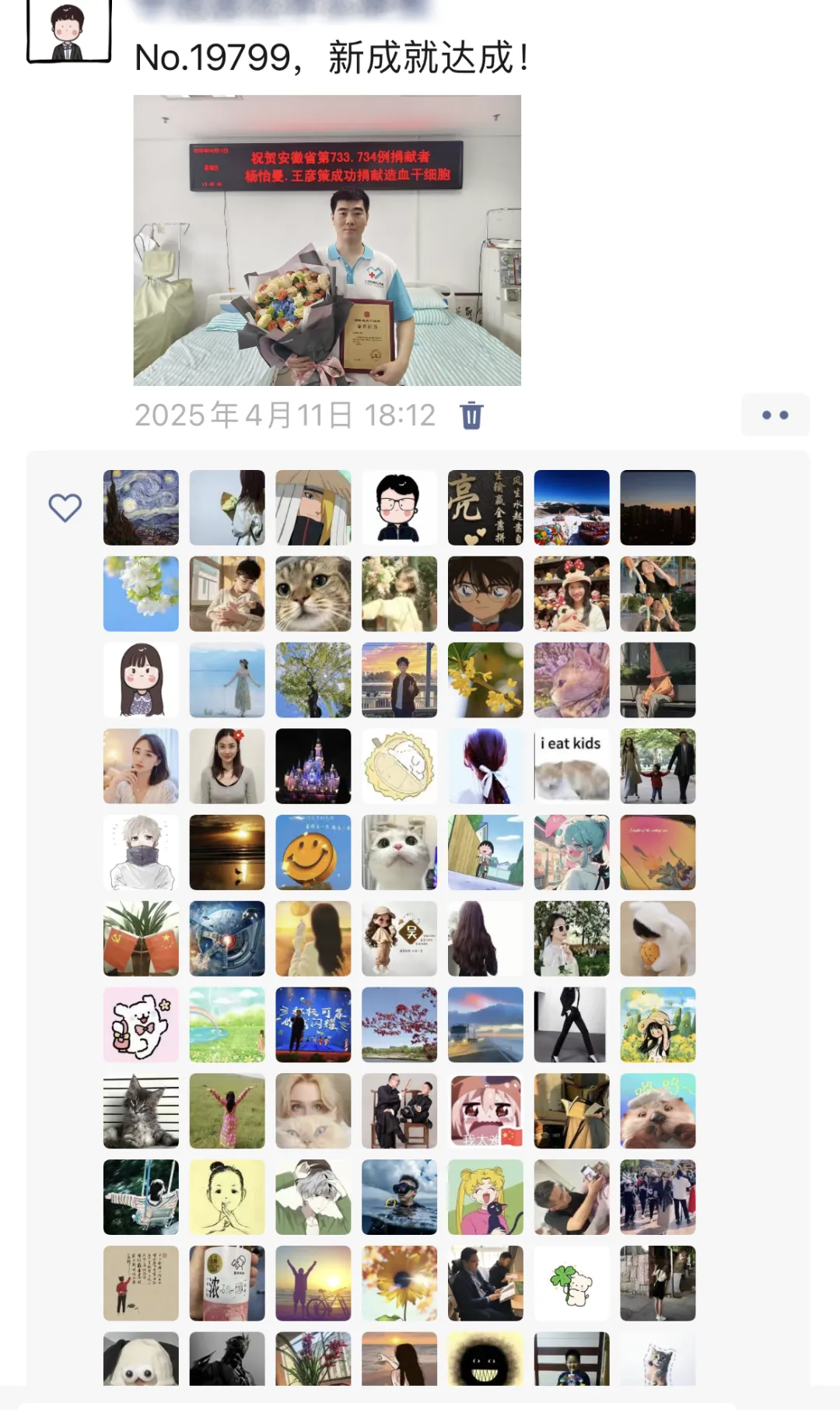Screen dimensions: 840x1410
Task: Open the poster's cartoon profile avatar
Action: (x=68, y=31)
